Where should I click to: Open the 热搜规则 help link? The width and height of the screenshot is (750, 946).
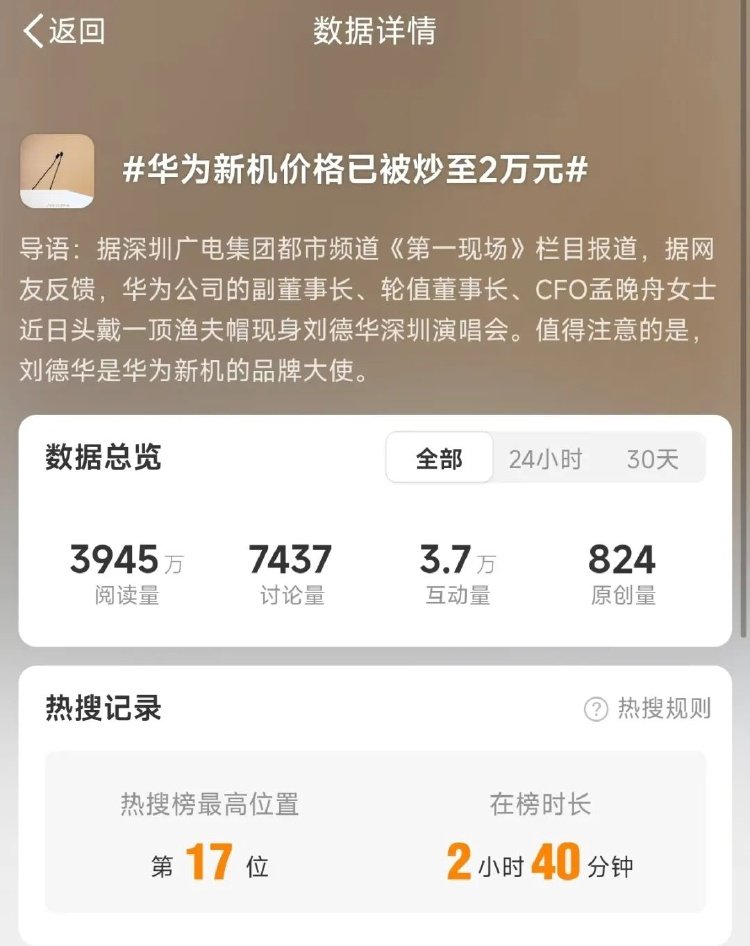click(648, 709)
